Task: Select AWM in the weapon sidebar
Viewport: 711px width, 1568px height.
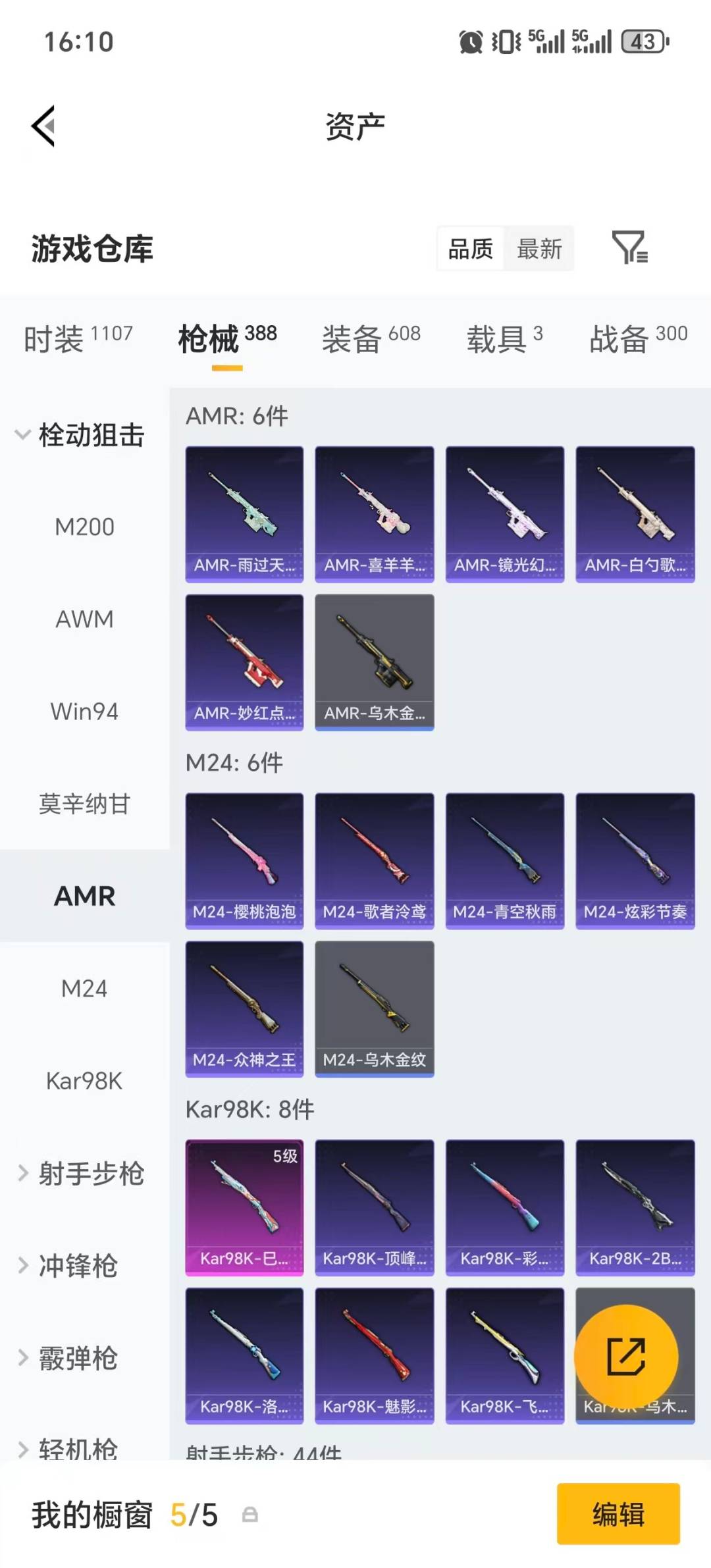Action: [x=83, y=619]
